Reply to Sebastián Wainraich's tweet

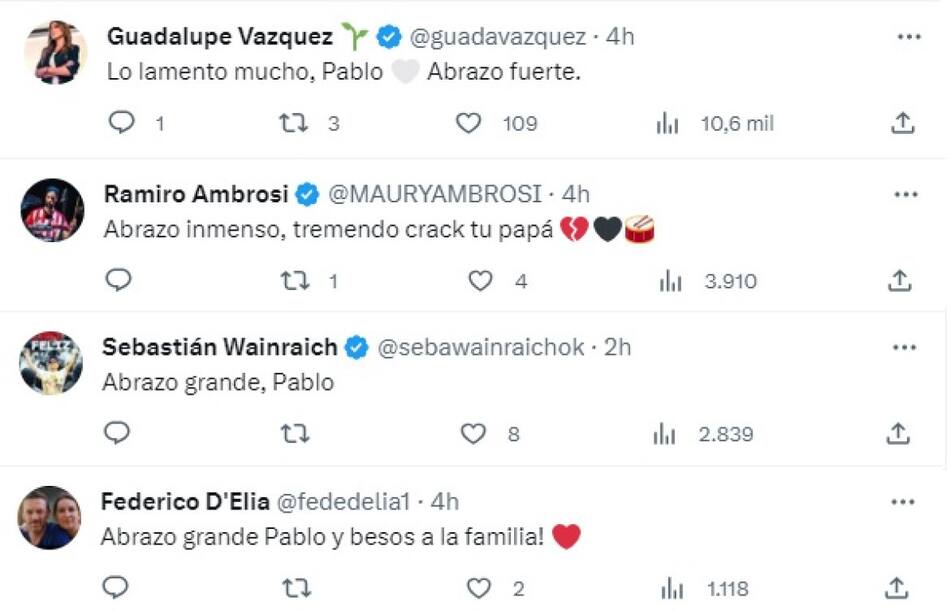117,433
